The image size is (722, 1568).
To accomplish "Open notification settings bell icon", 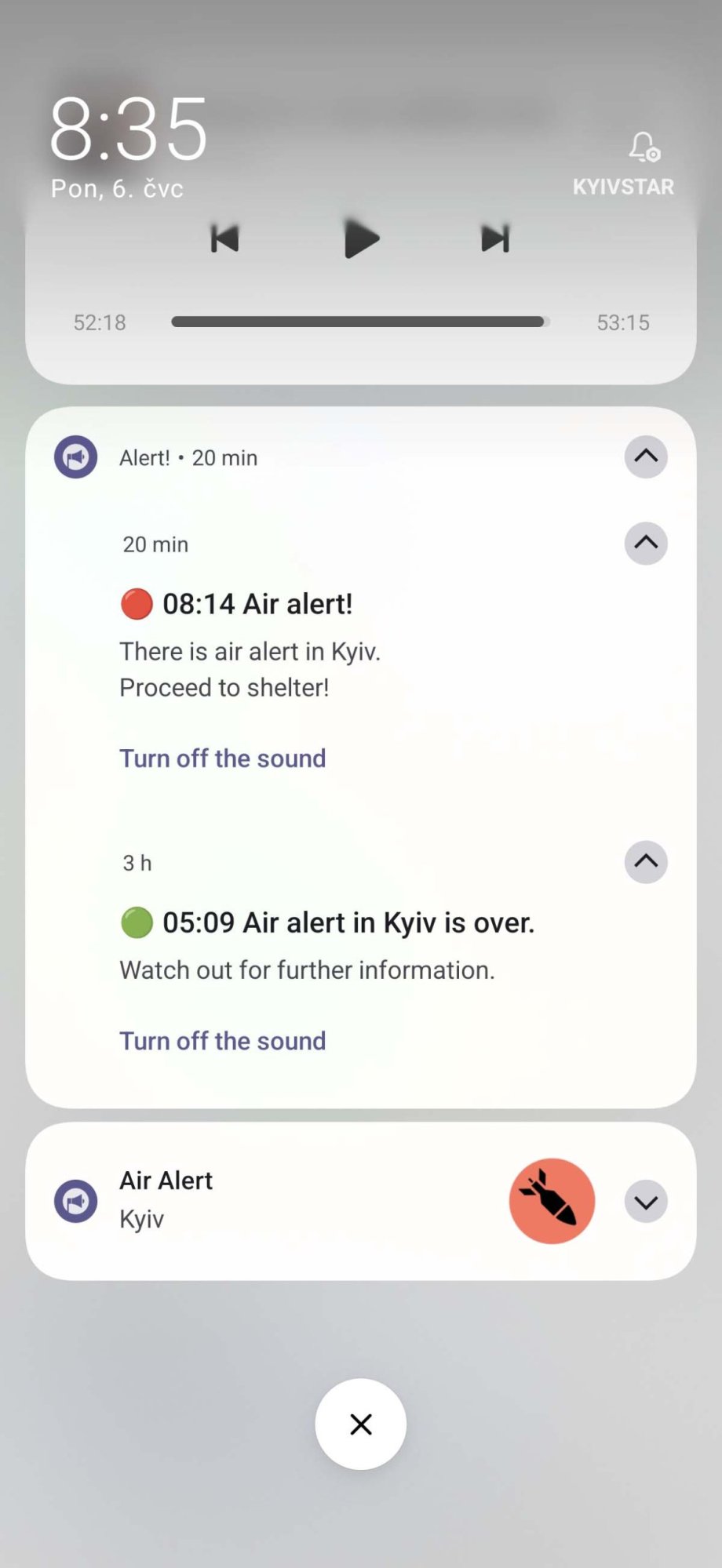I will click(x=644, y=146).
